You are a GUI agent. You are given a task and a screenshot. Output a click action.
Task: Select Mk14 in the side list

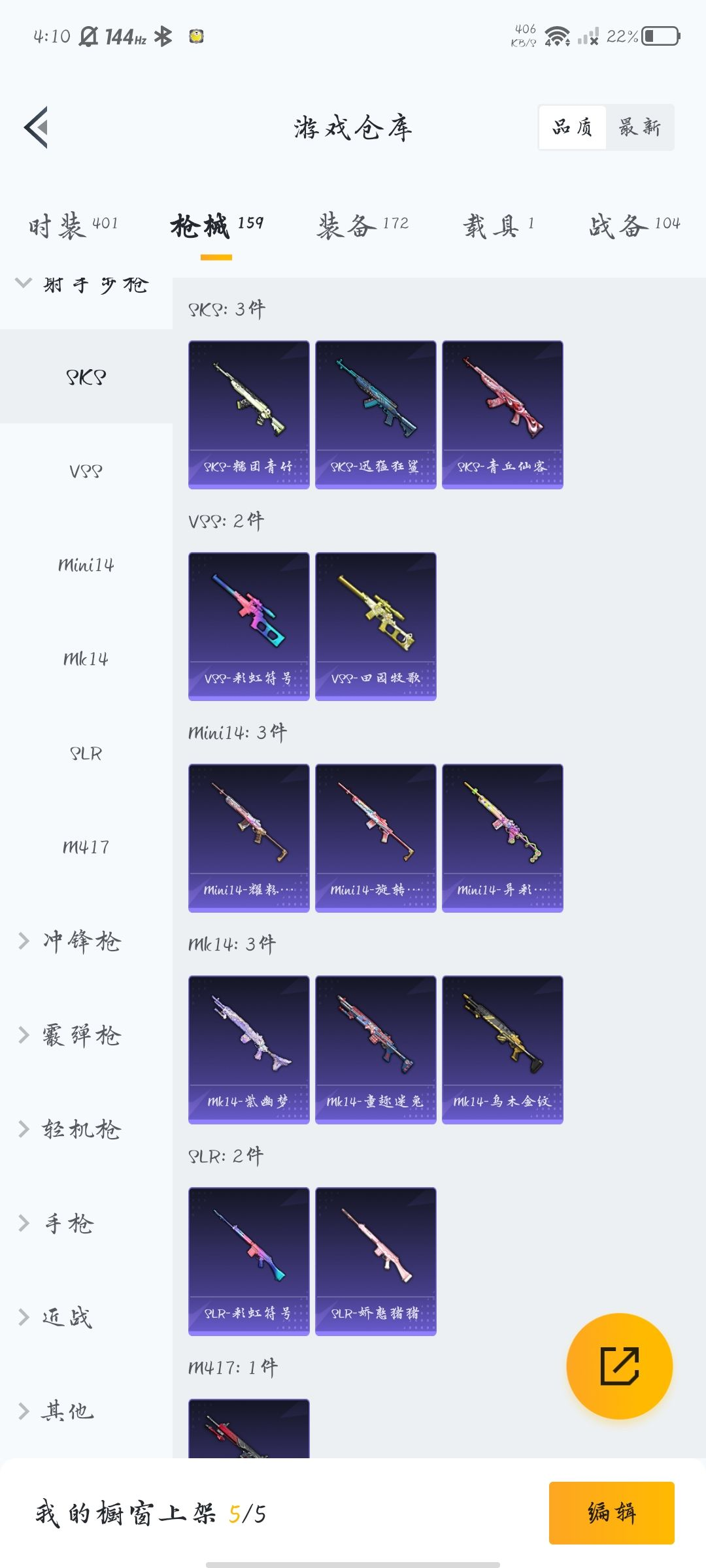click(x=86, y=659)
